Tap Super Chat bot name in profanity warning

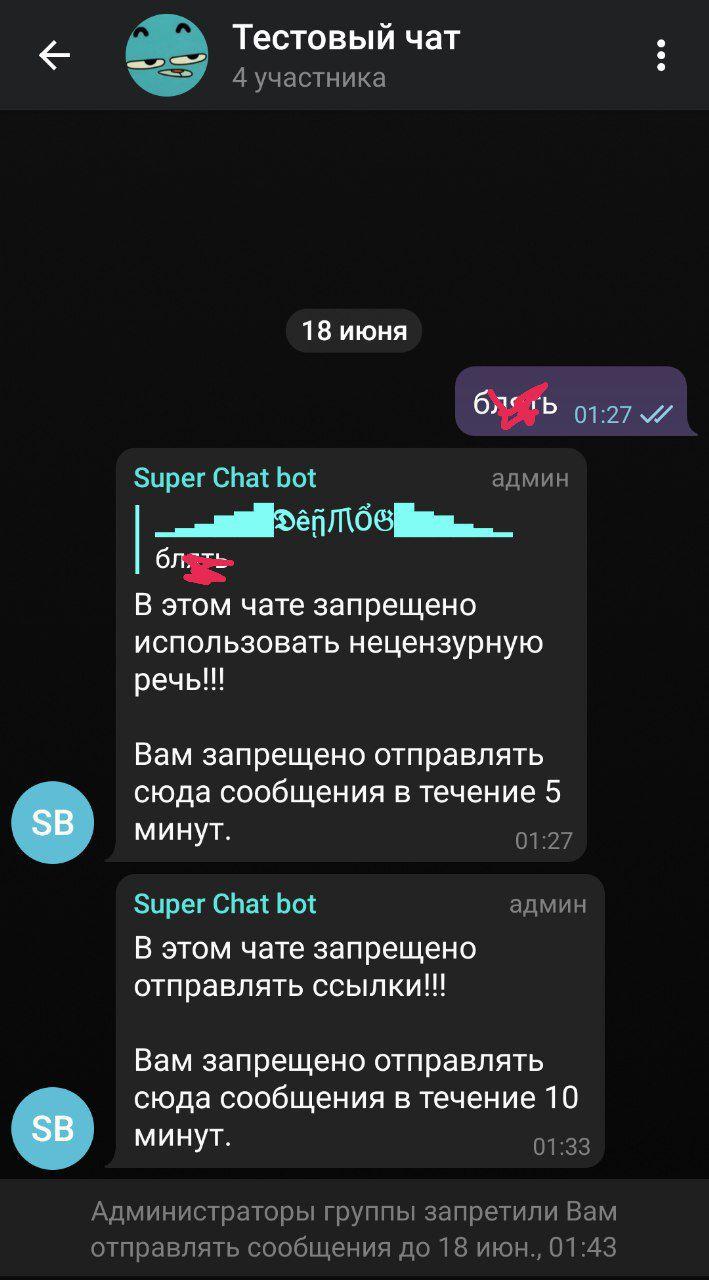click(x=225, y=478)
